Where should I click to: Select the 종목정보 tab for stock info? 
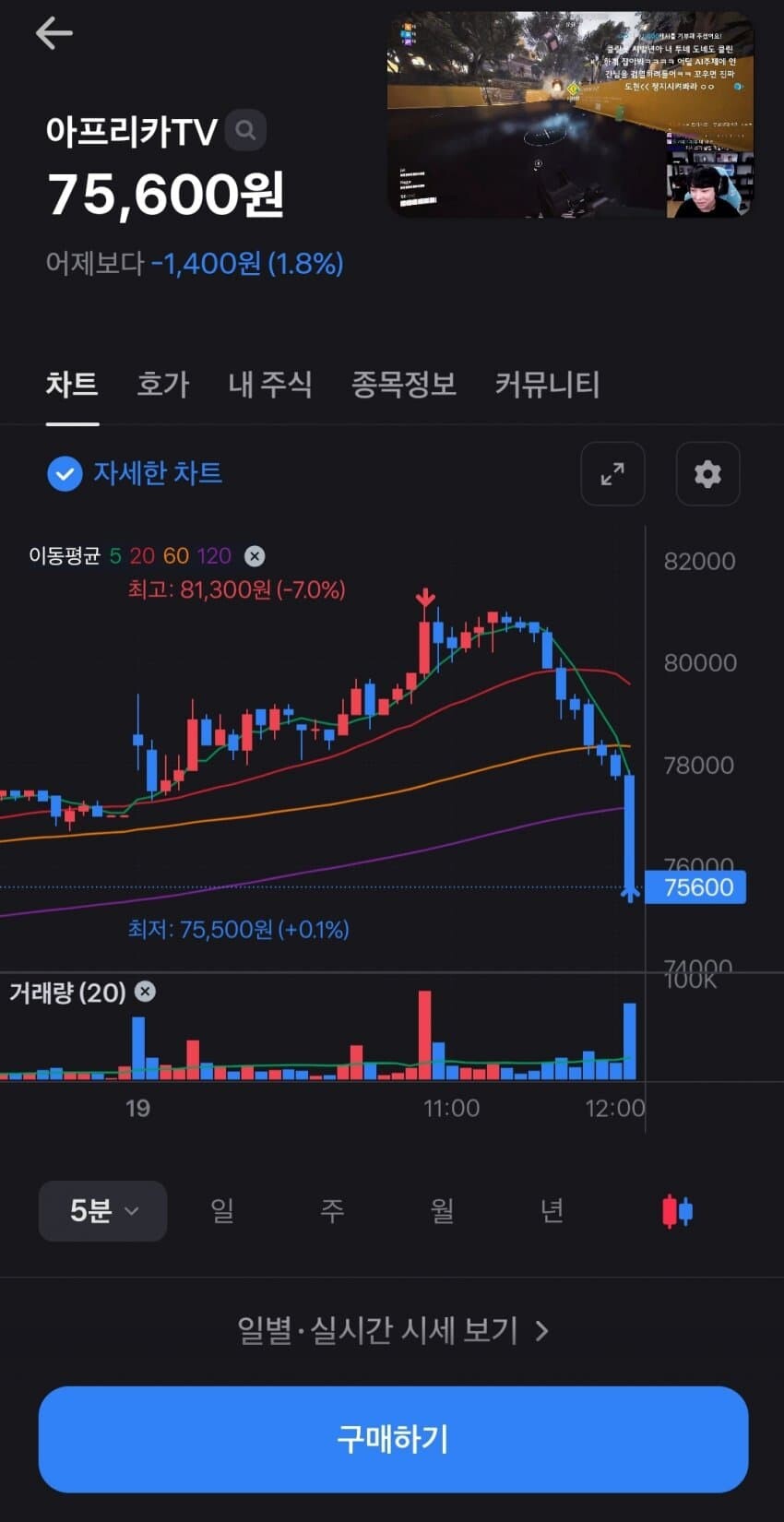(x=402, y=385)
